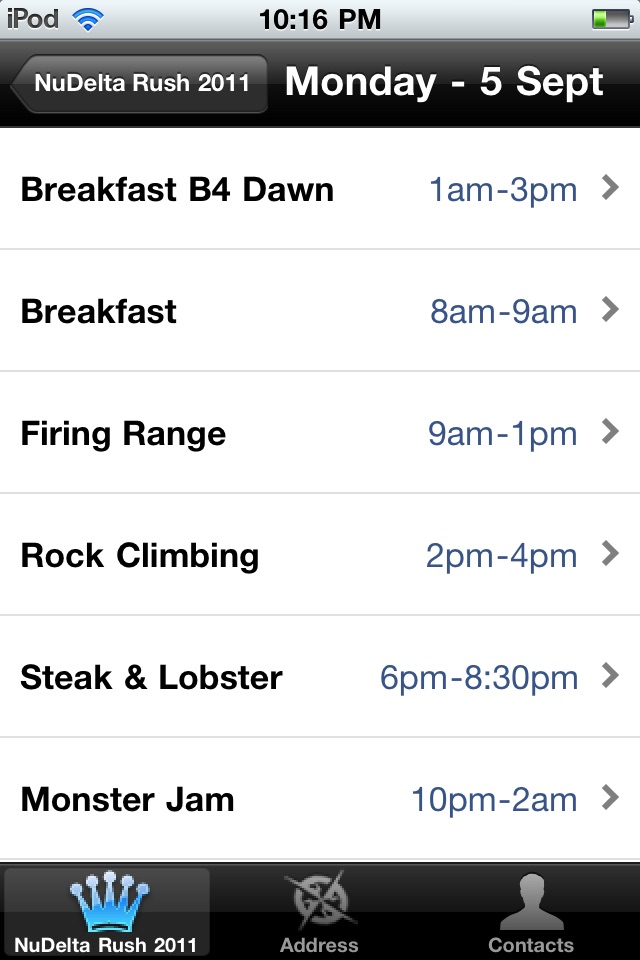View the 8am-9am Breakfast event
This screenshot has height=960, width=640.
coord(320,311)
